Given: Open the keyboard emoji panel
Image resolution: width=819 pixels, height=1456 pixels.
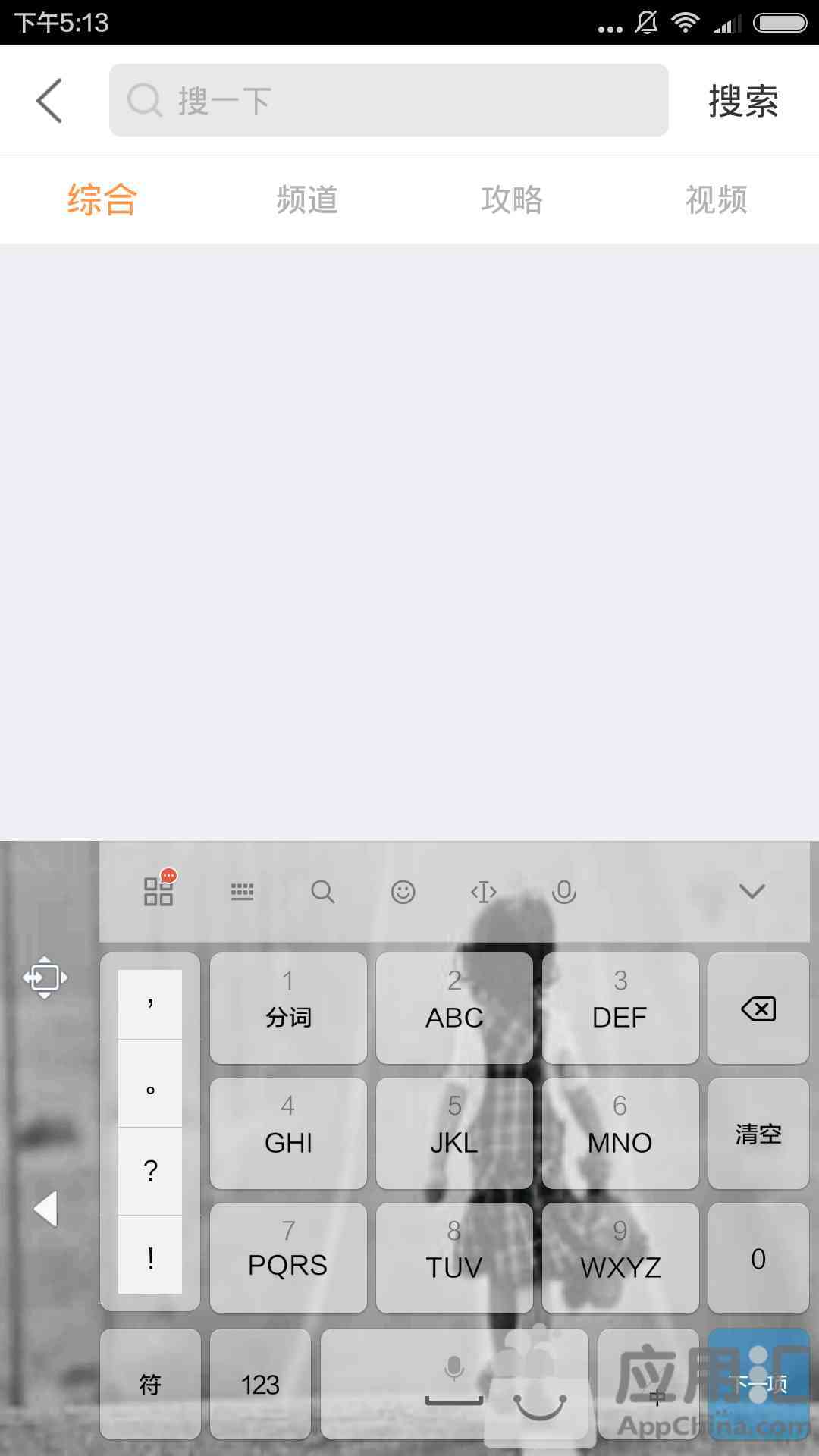Looking at the screenshot, I should [x=403, y=892].
